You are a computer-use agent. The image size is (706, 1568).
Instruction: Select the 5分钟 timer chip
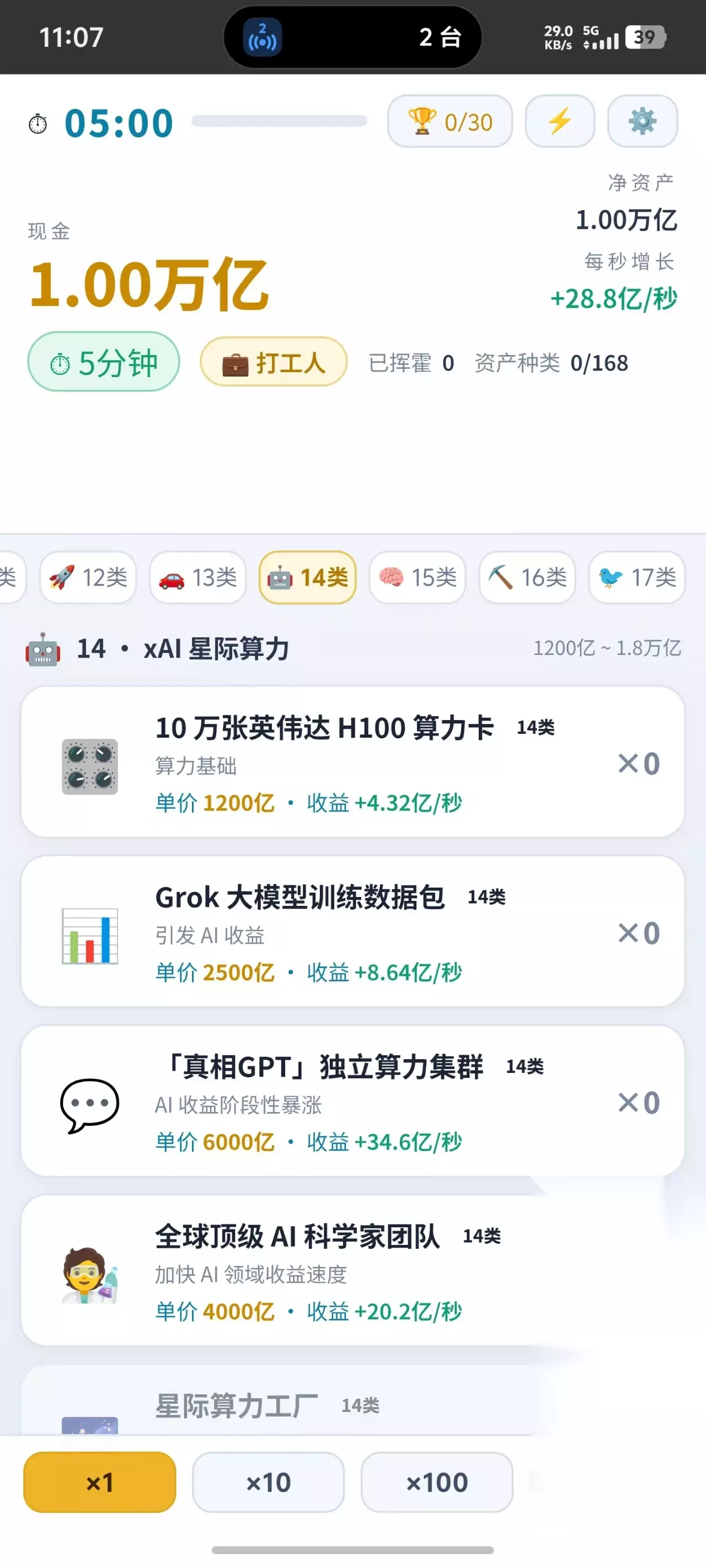[104, 362]
